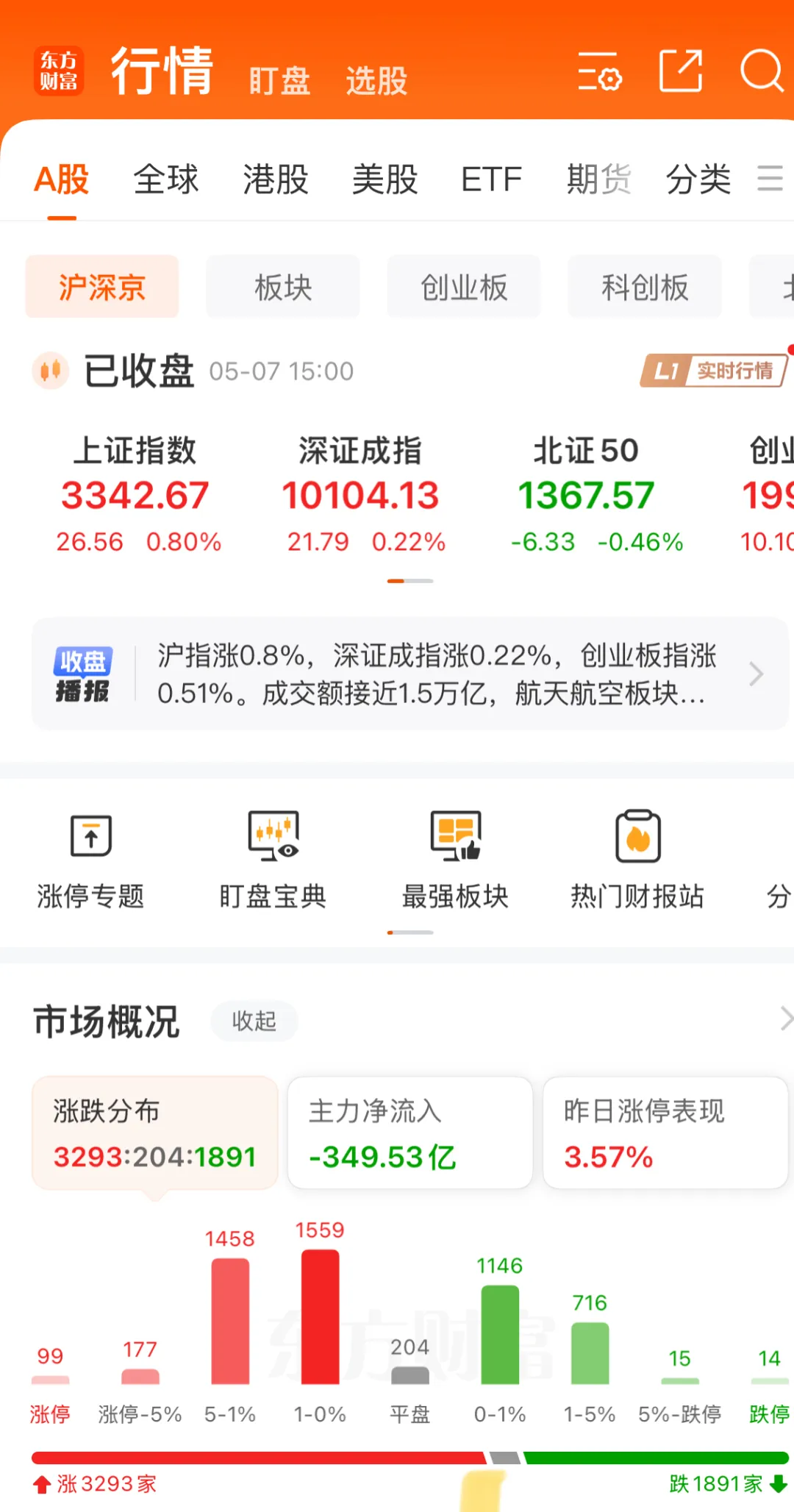This screenshot has height=1512, width=794.
Task: Open 上证指数 index details
Action: 136,494
